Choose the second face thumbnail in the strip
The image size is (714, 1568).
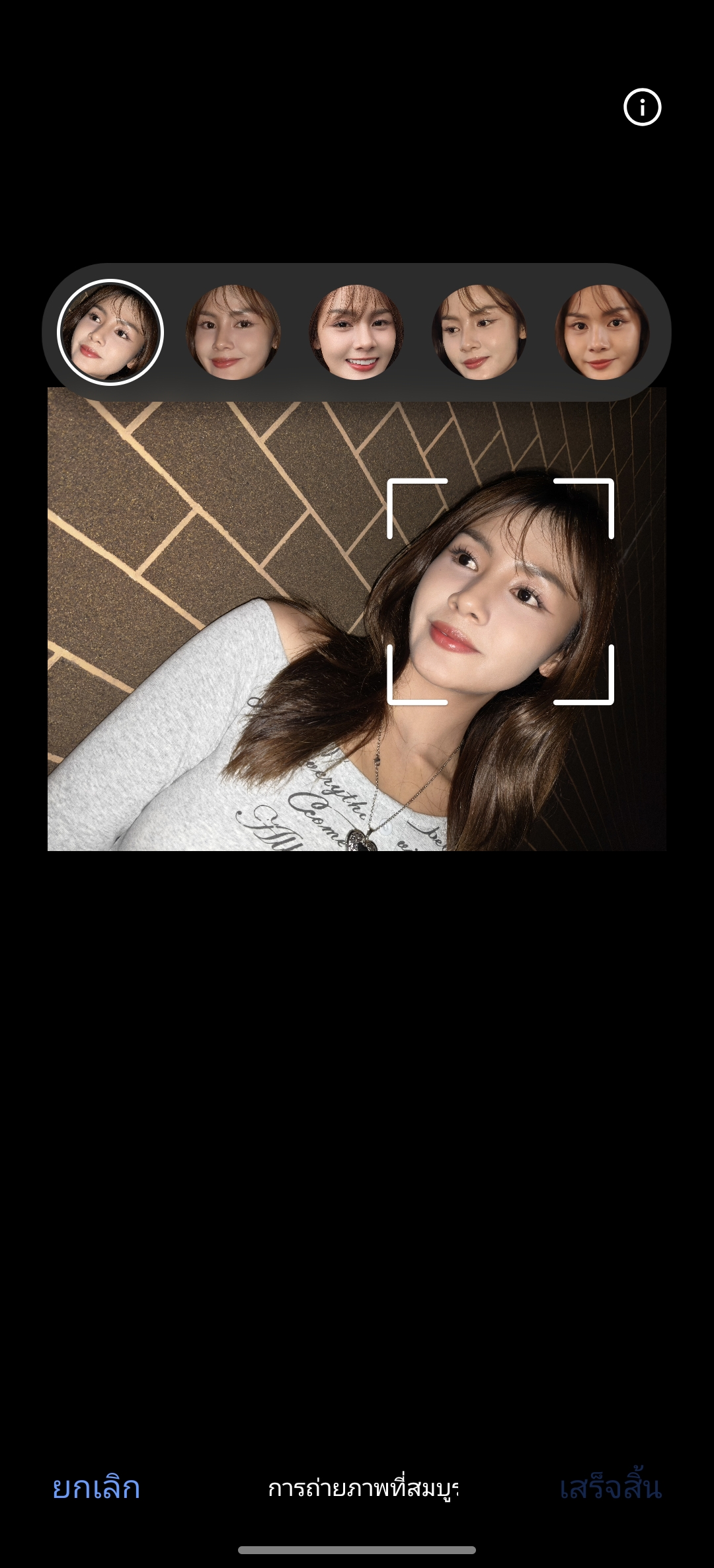[233, 332]
